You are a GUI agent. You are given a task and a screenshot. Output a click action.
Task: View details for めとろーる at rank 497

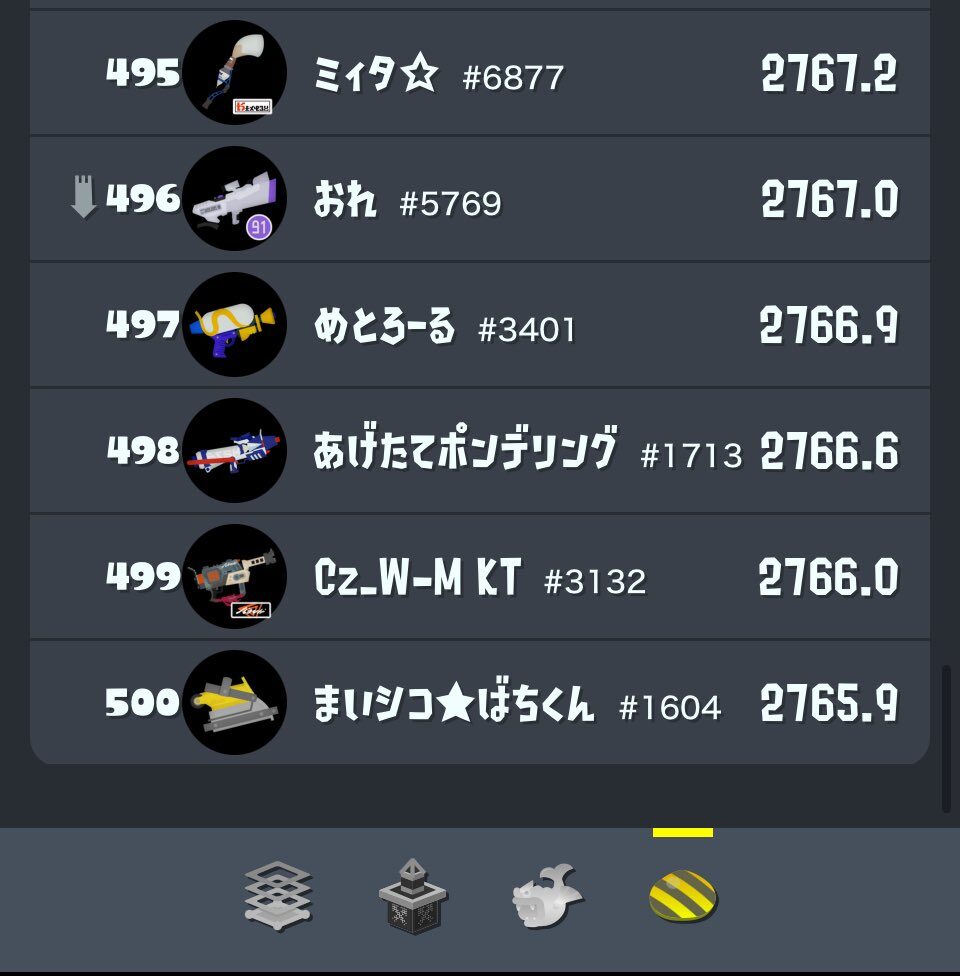pos(480,326)
